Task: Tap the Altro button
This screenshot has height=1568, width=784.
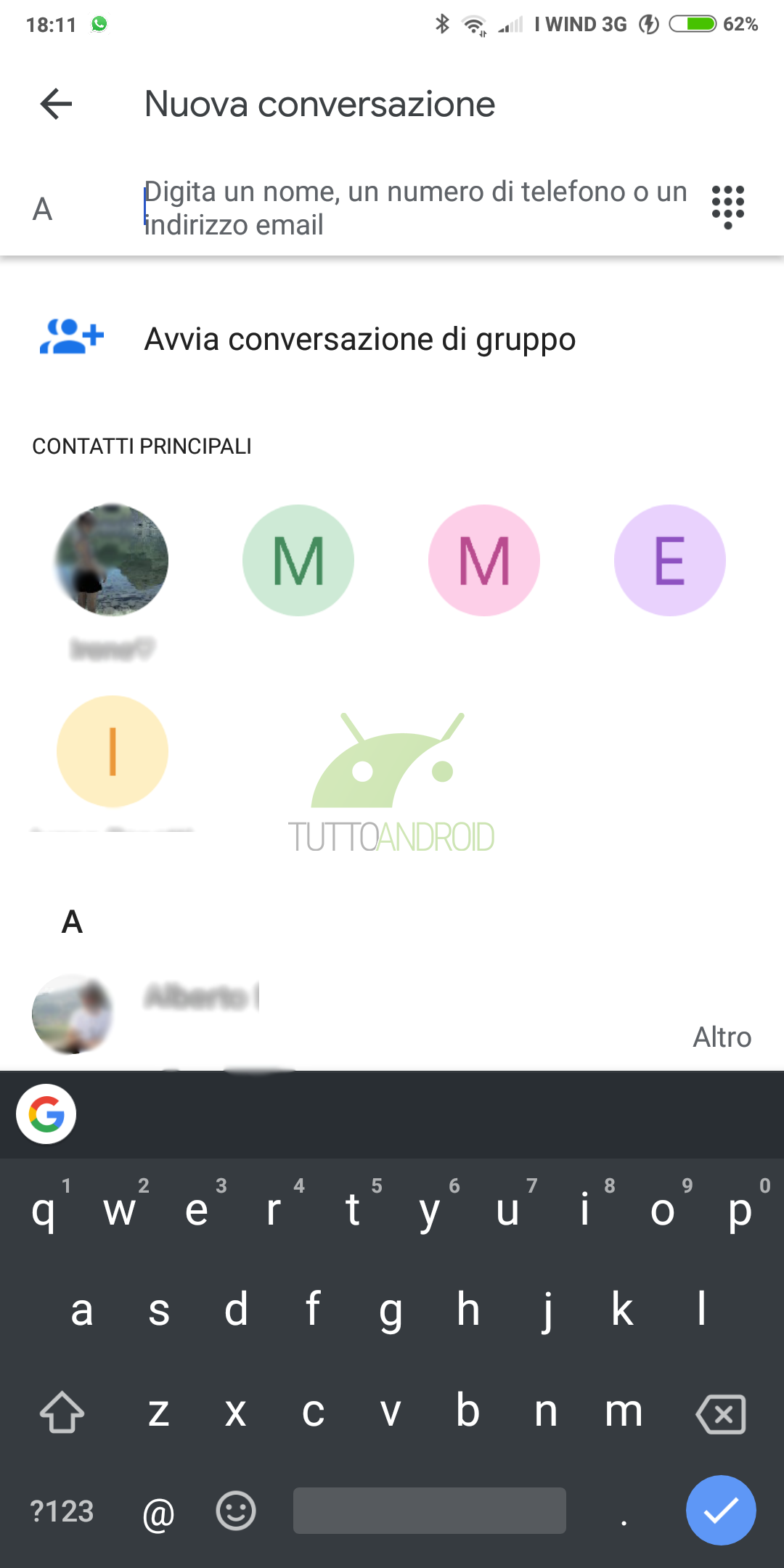Action: (x=722, y=1037)
